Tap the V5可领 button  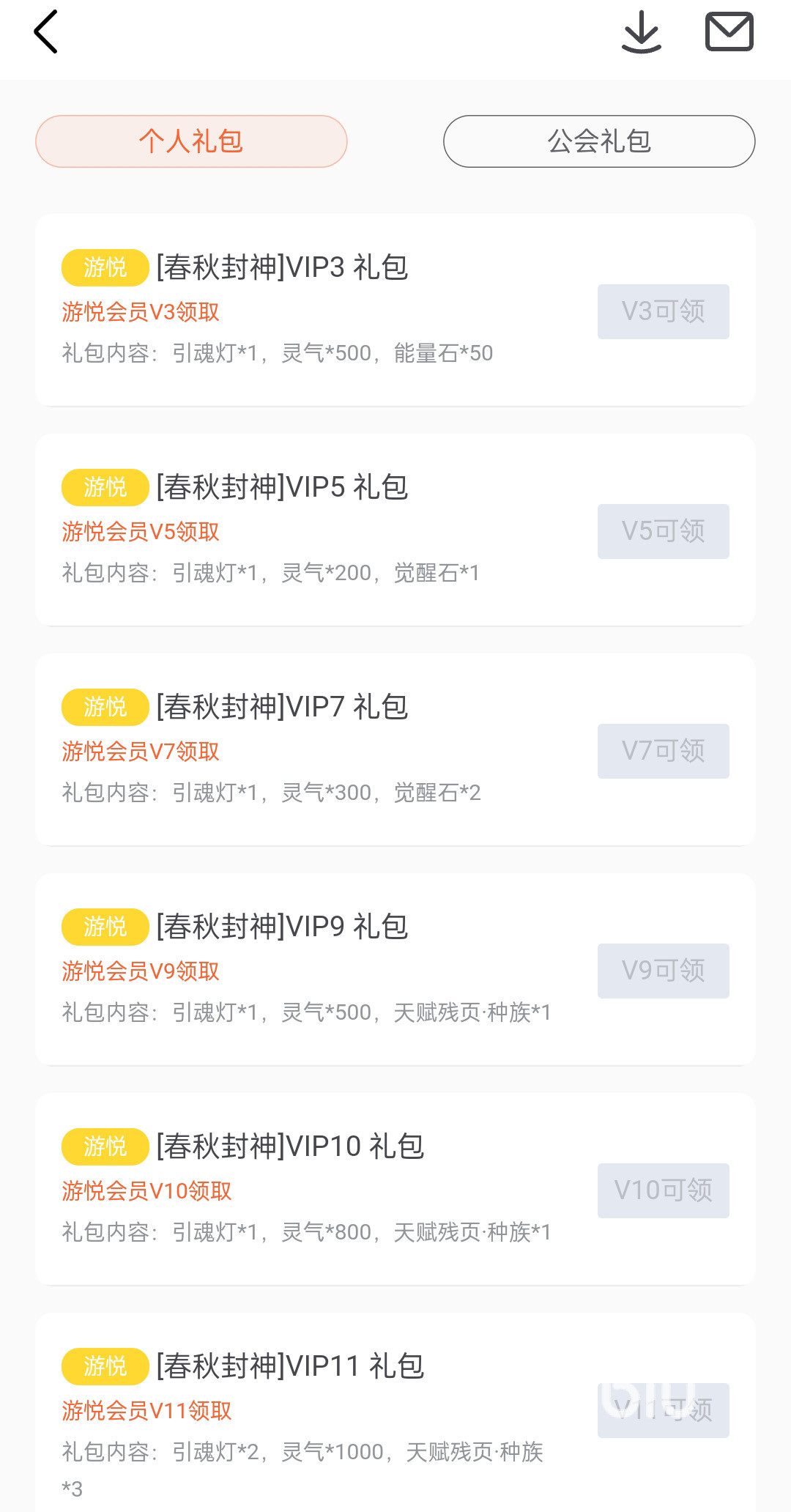click(663, 531)
